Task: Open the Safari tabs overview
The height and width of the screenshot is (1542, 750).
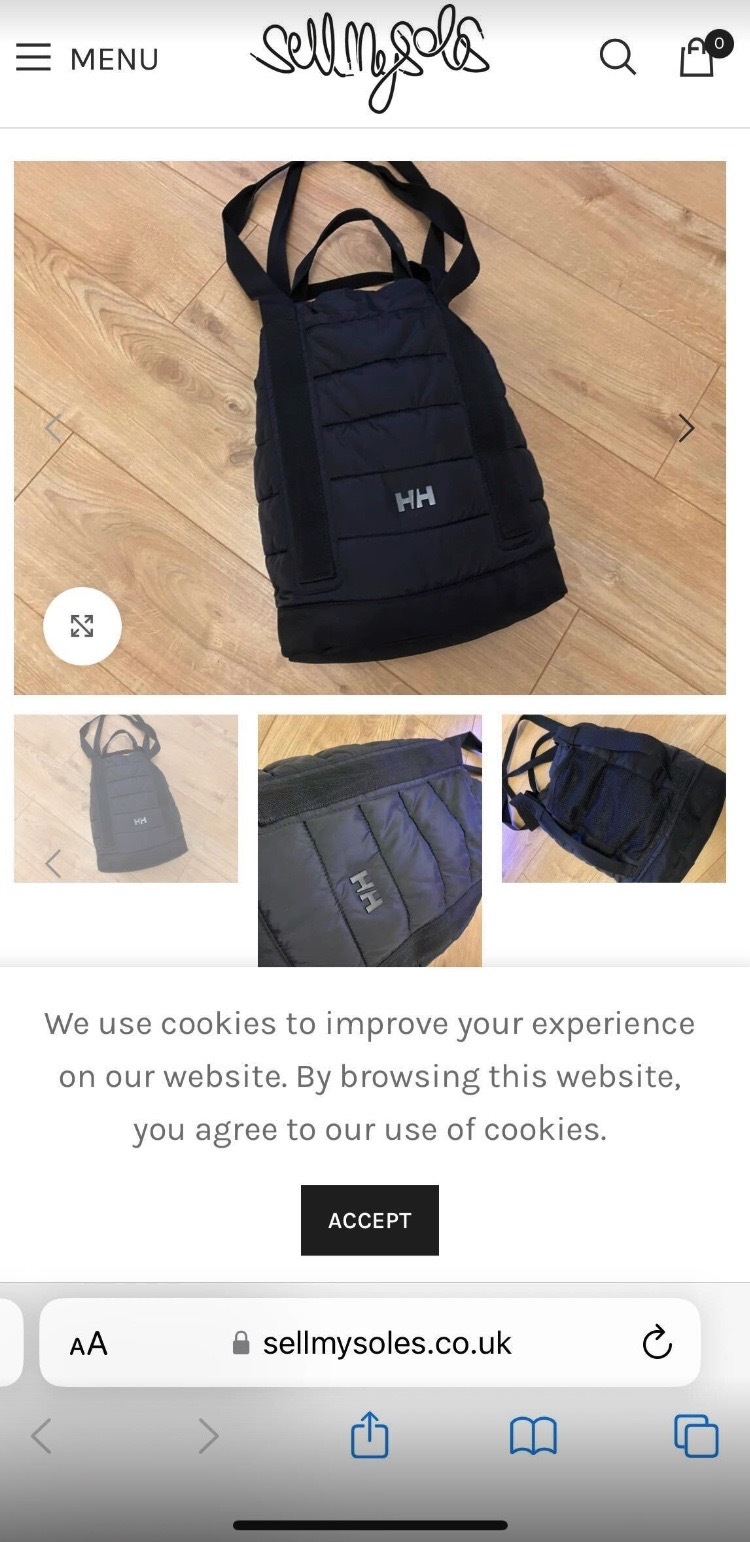Action: [696, 1437]
